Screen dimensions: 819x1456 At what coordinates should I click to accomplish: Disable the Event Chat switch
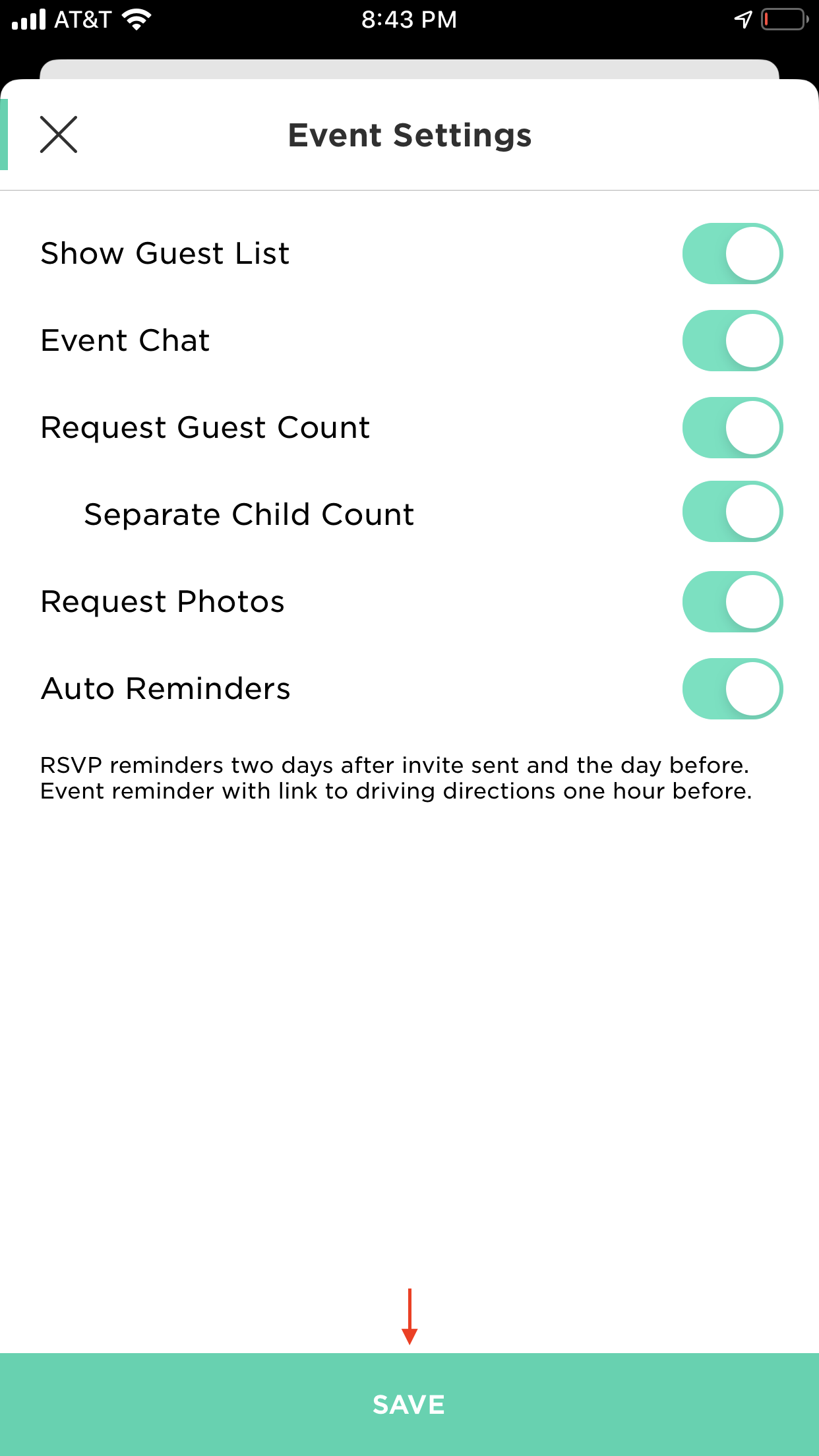pyautogui.click(x=733, y=340)
